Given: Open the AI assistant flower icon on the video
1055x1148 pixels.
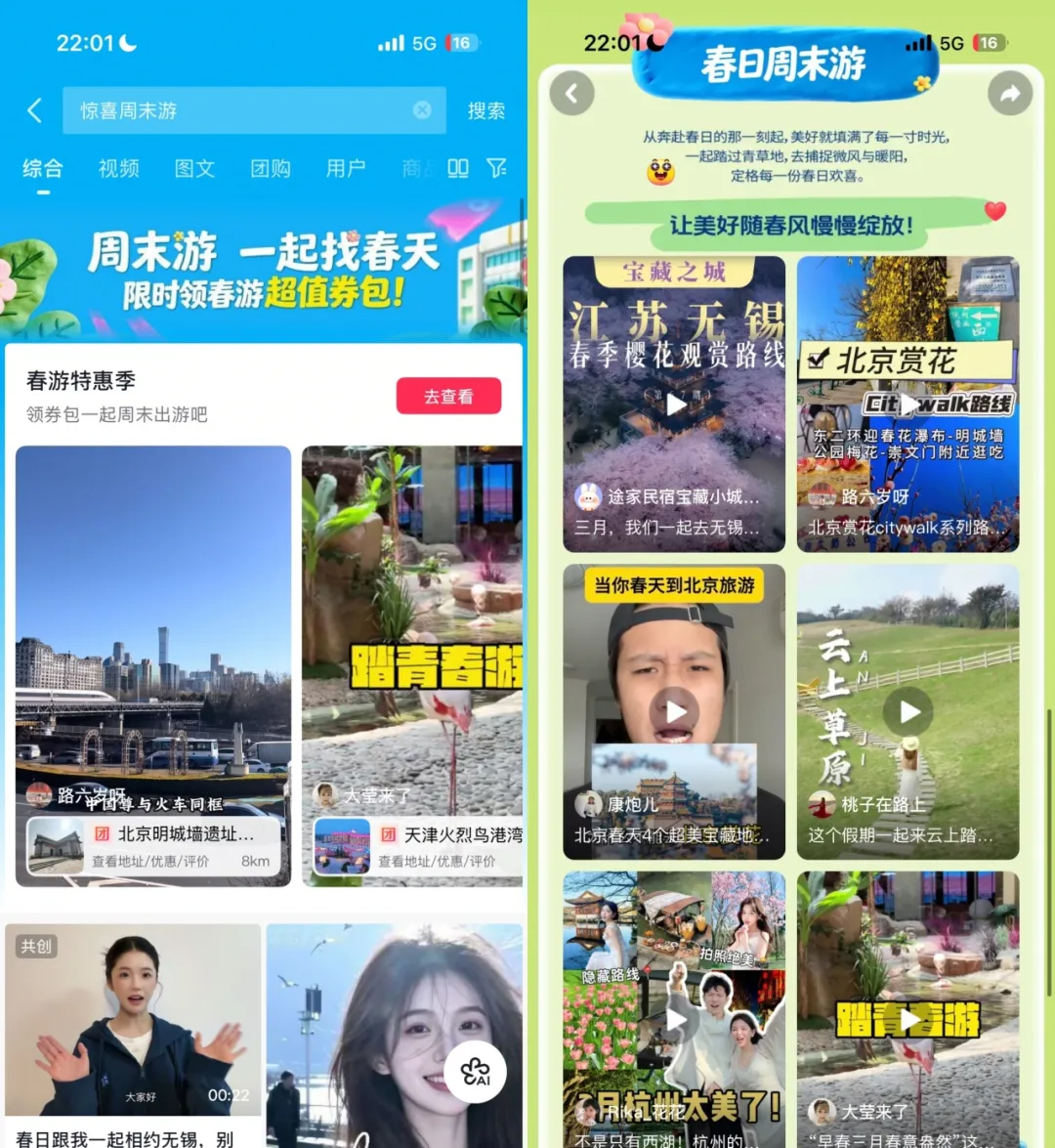Looking at the screenshot, I should pos(476,1071).
